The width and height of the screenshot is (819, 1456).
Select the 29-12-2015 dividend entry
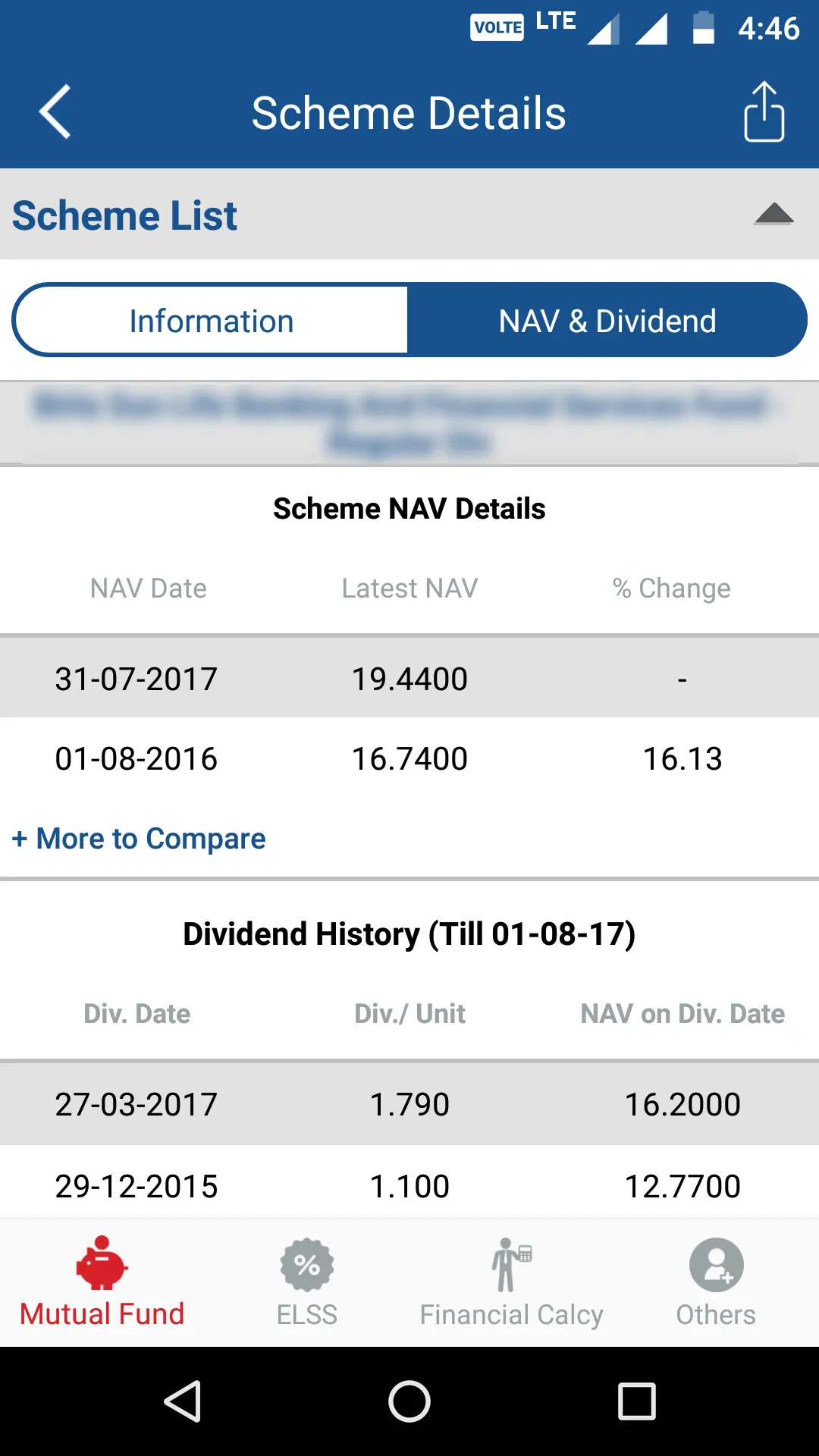coord(409,1185)
